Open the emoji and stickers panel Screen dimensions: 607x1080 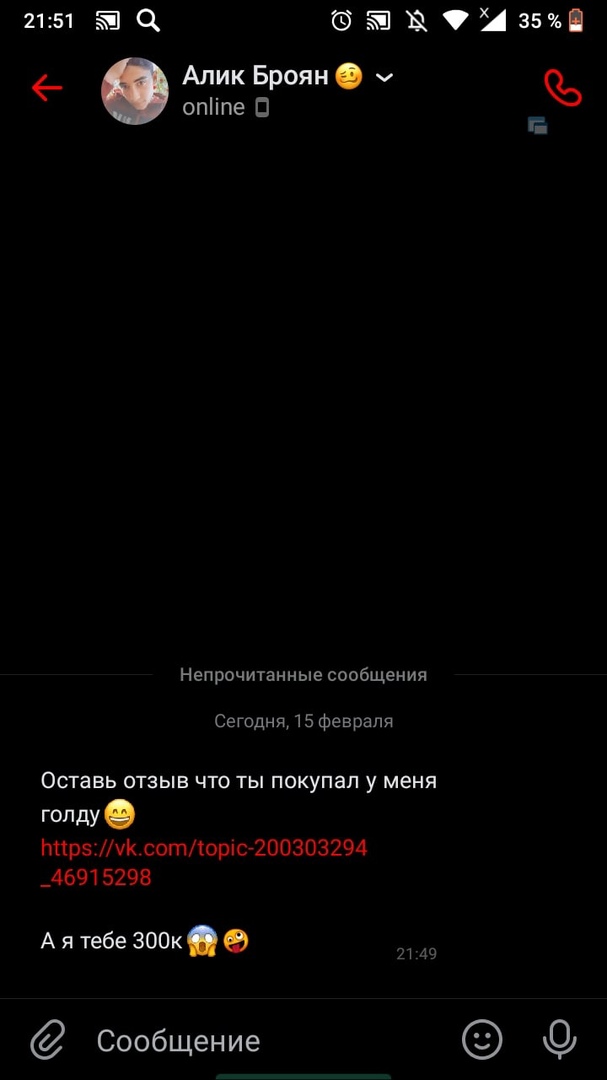tap(482, 1040)
